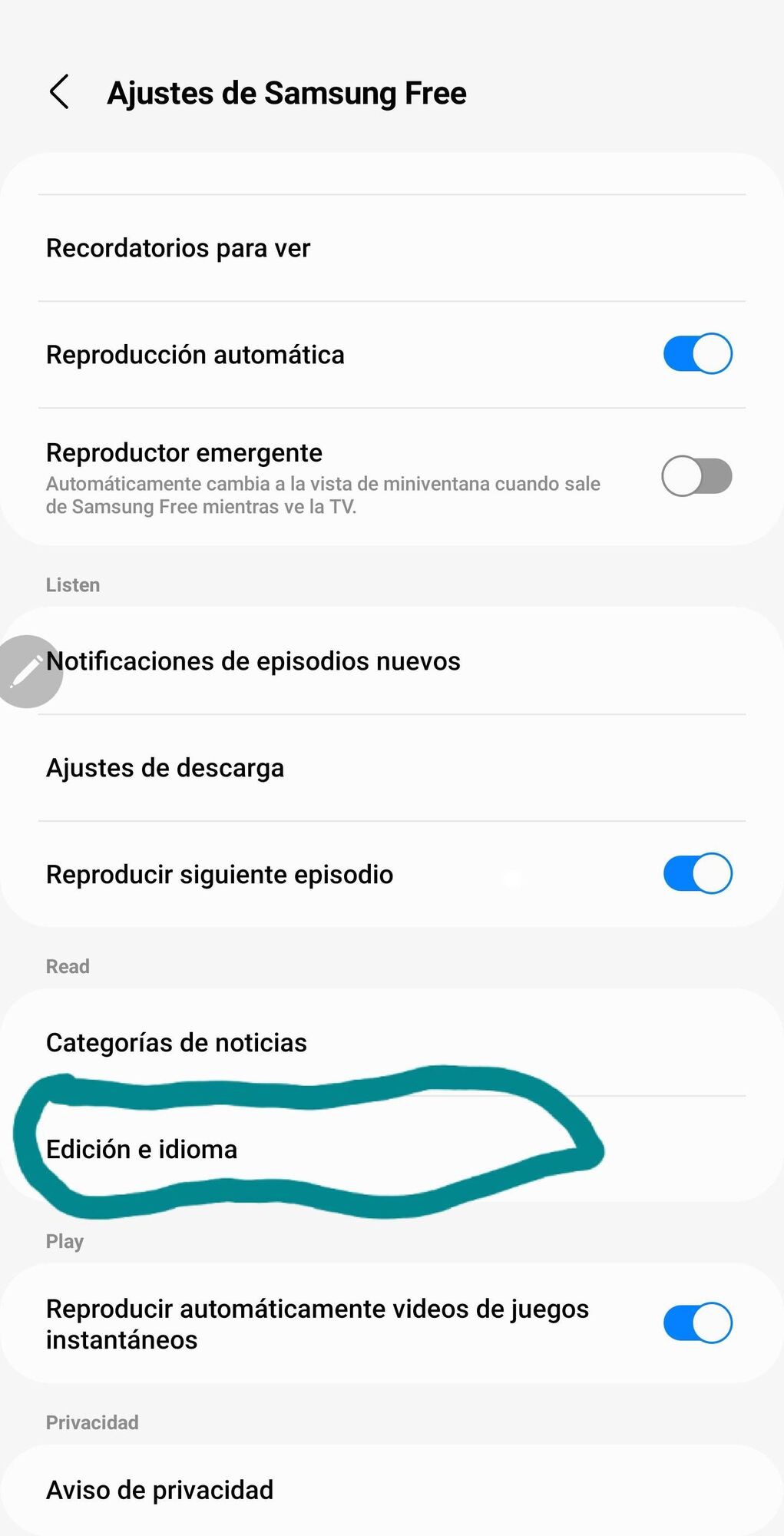The image size is (784, 1536).
Task: Open Aviso de privacidad
Action: pyautogui.click(x=160, y=1490)
